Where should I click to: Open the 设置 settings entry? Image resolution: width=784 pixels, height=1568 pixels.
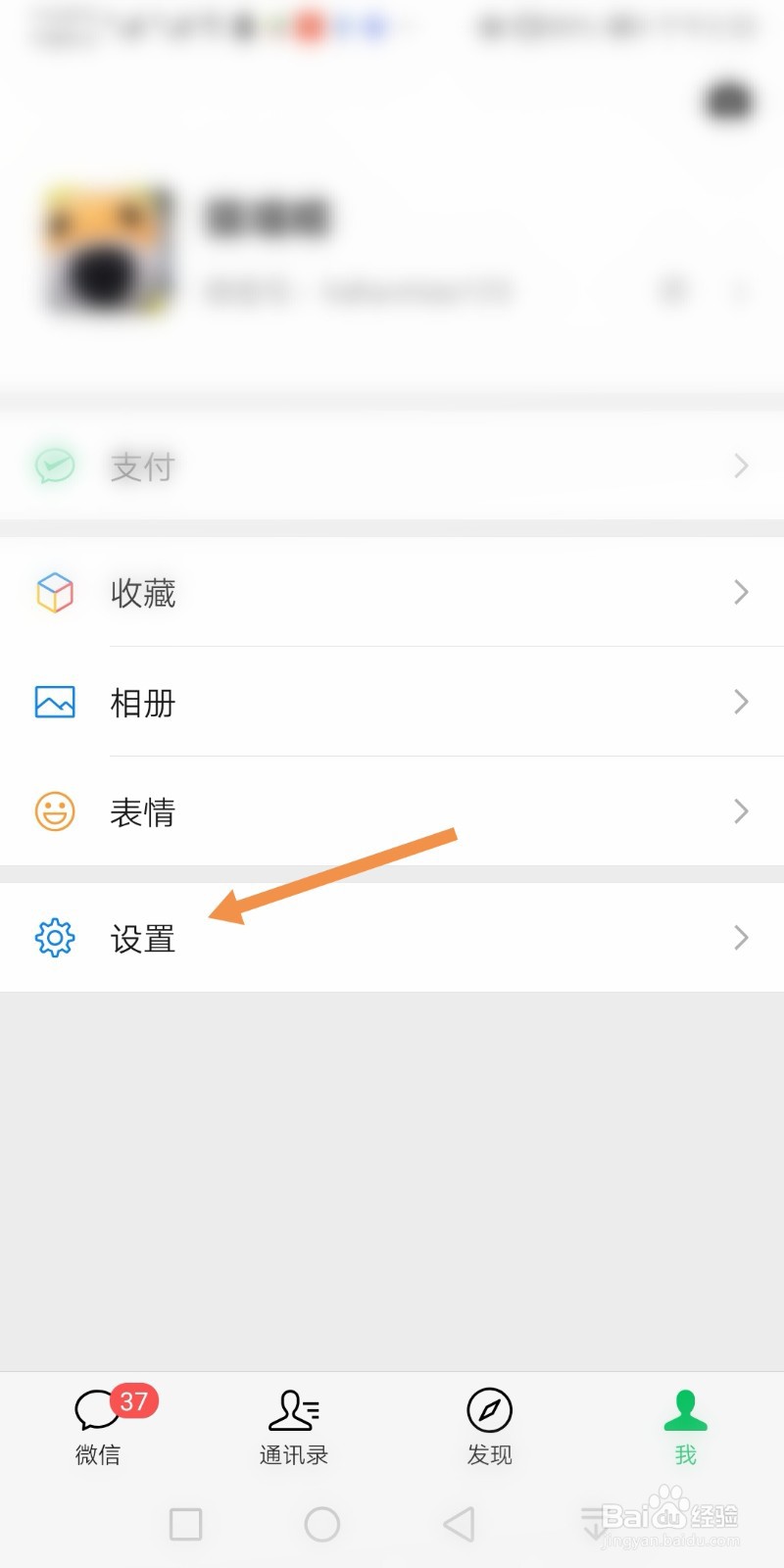pos(143,938)
